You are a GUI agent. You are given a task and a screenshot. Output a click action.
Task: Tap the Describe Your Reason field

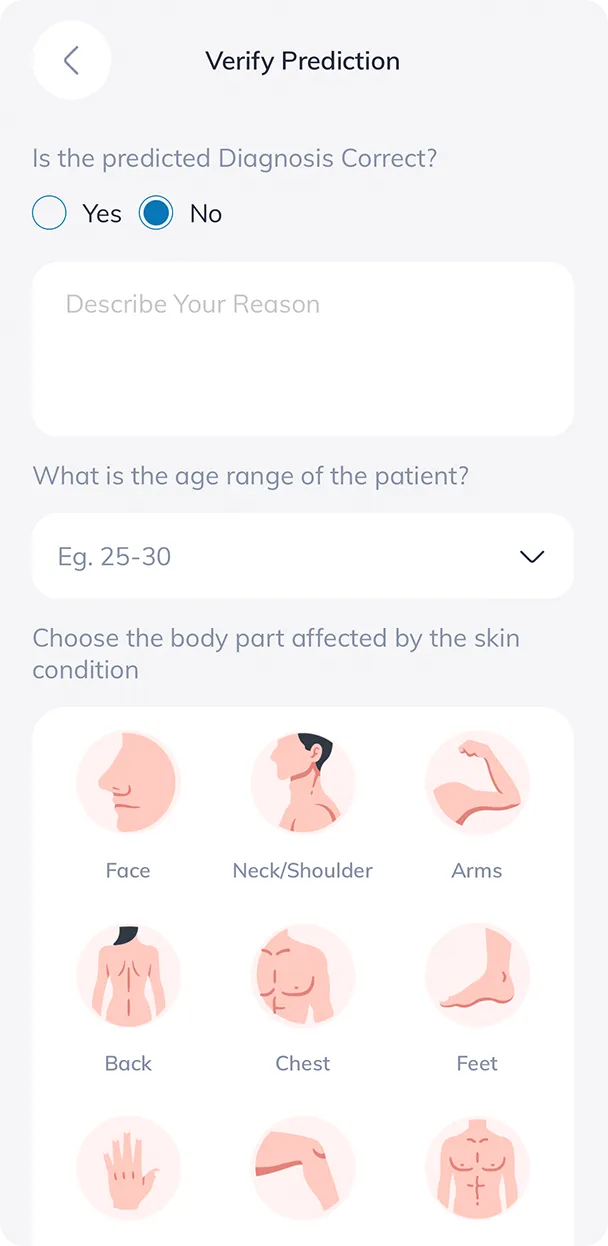tap(303, 348)
